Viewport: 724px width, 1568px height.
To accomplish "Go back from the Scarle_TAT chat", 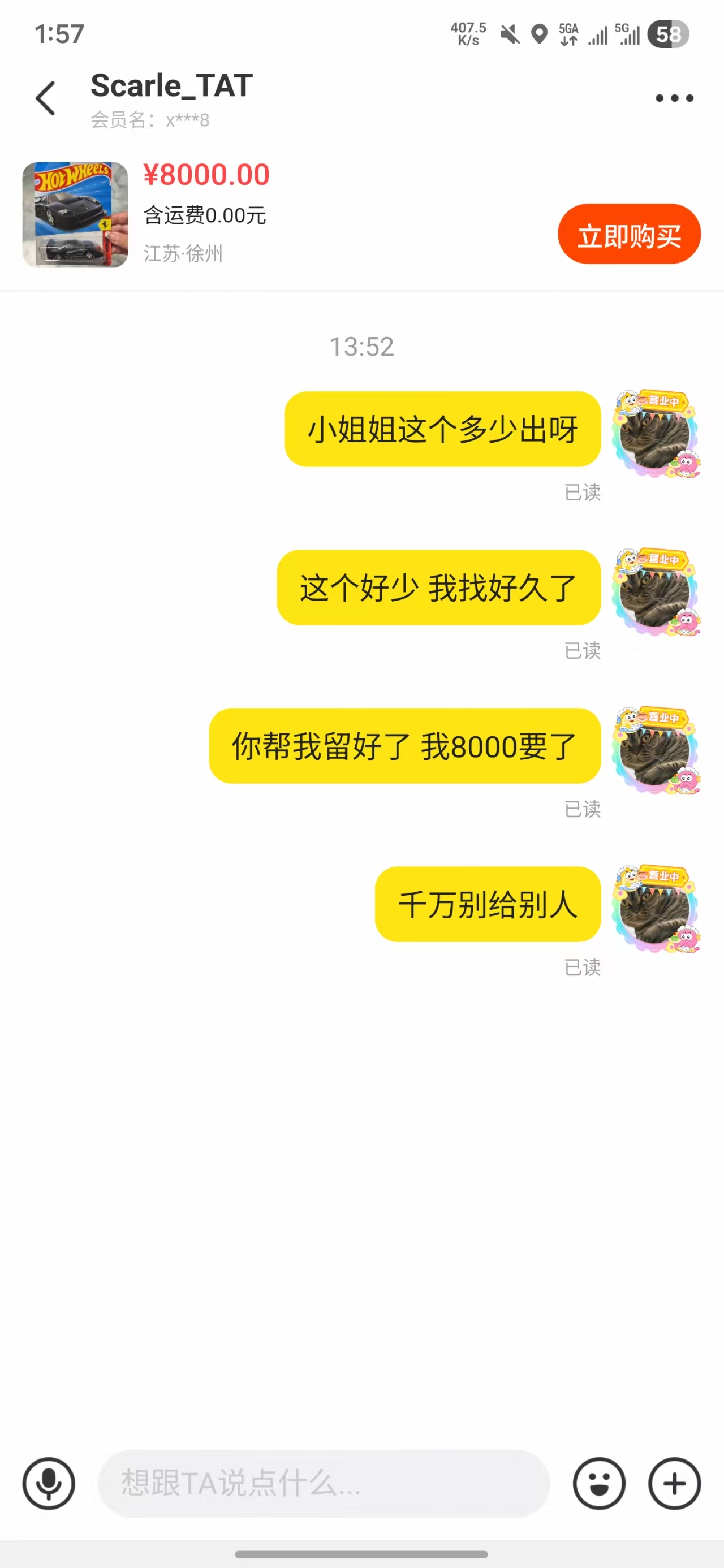I will pos(46,98).
